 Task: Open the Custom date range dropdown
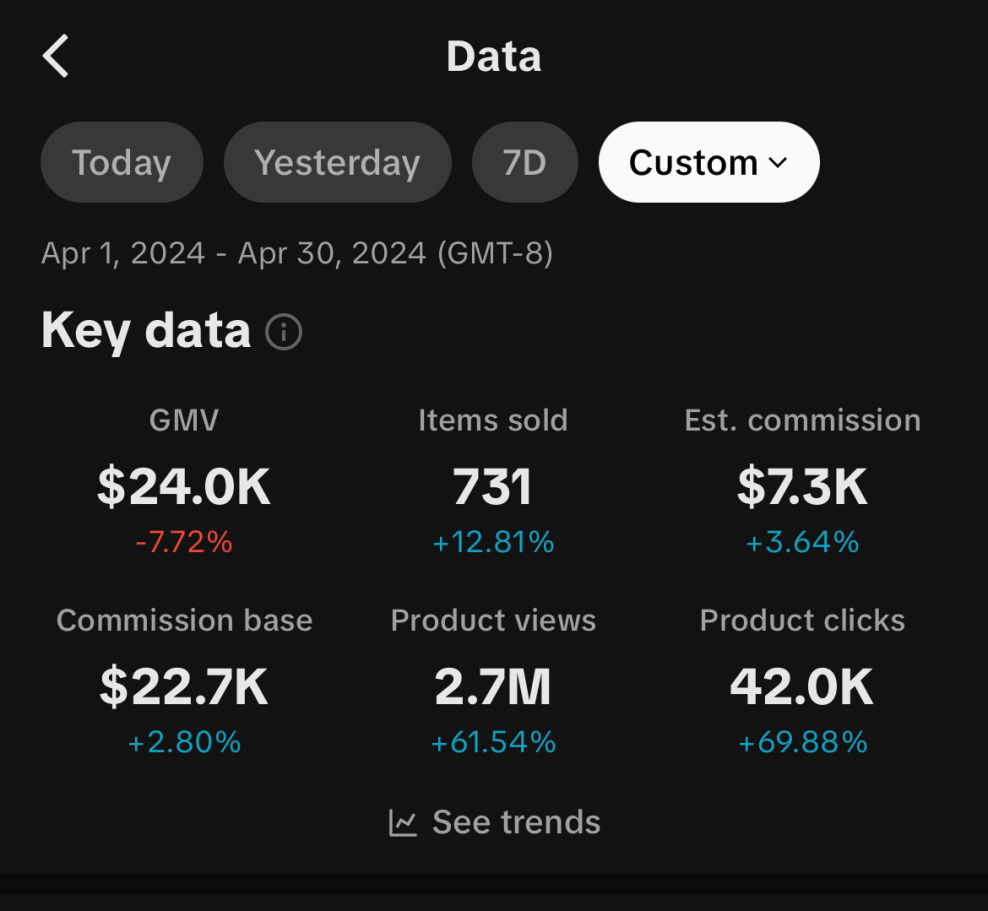708,162
